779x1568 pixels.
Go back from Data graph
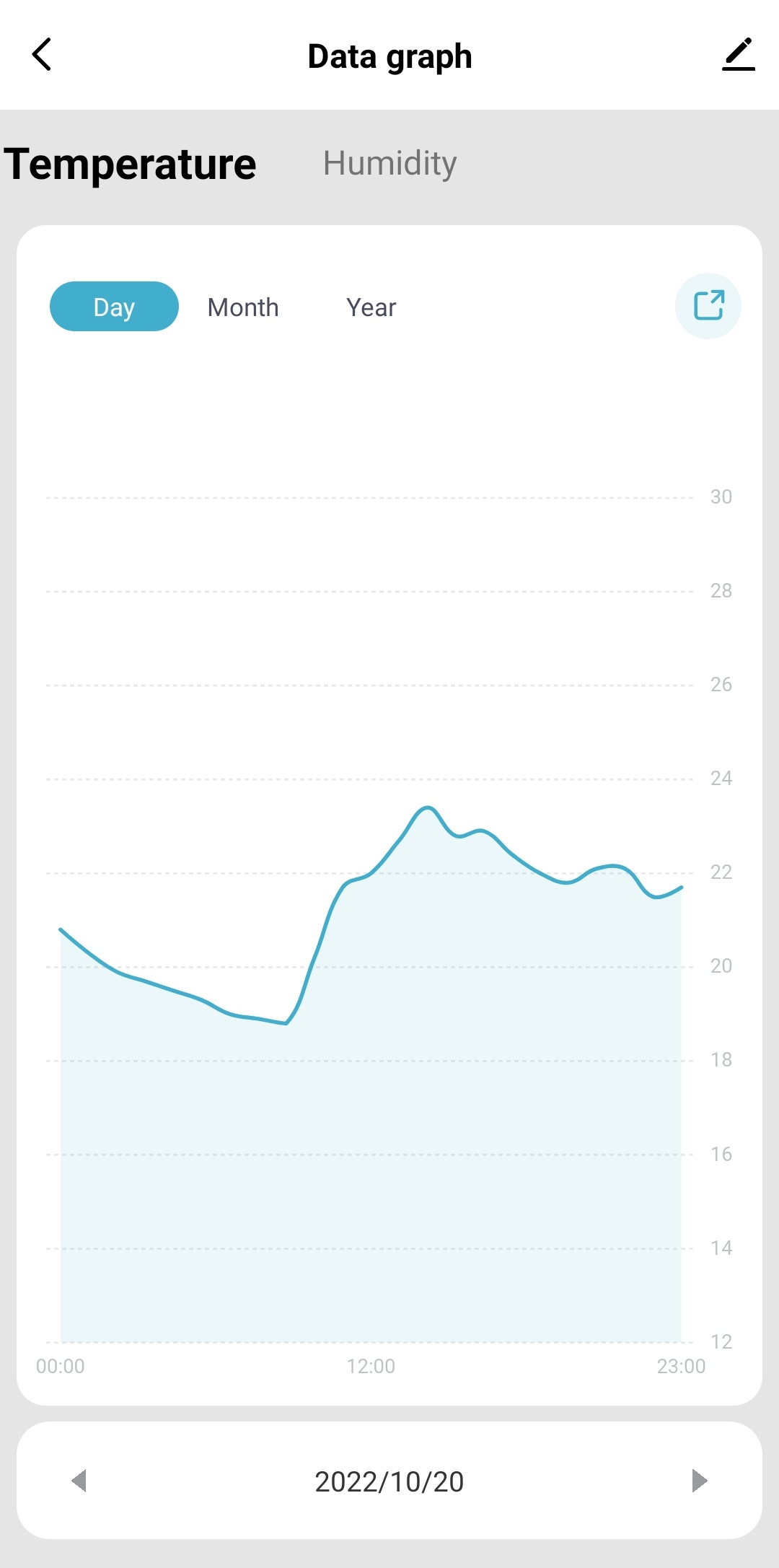tap(43, 55)
